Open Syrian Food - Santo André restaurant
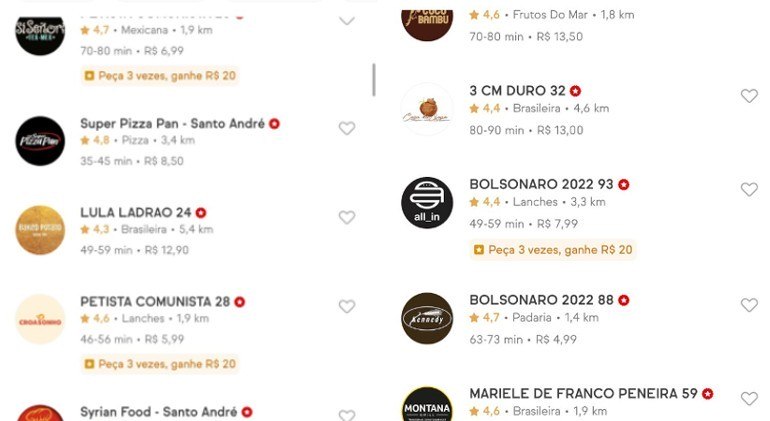 point(158,412)
